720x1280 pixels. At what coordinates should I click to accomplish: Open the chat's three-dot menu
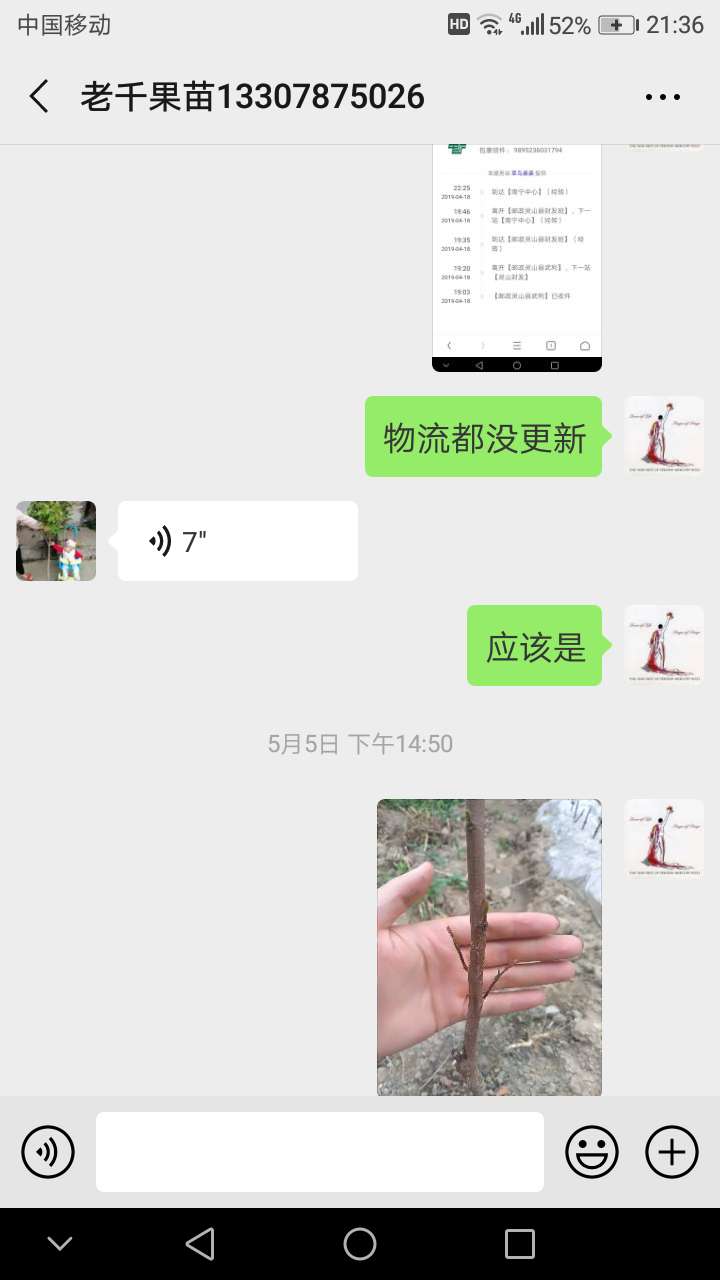click(x=662, y=97)
